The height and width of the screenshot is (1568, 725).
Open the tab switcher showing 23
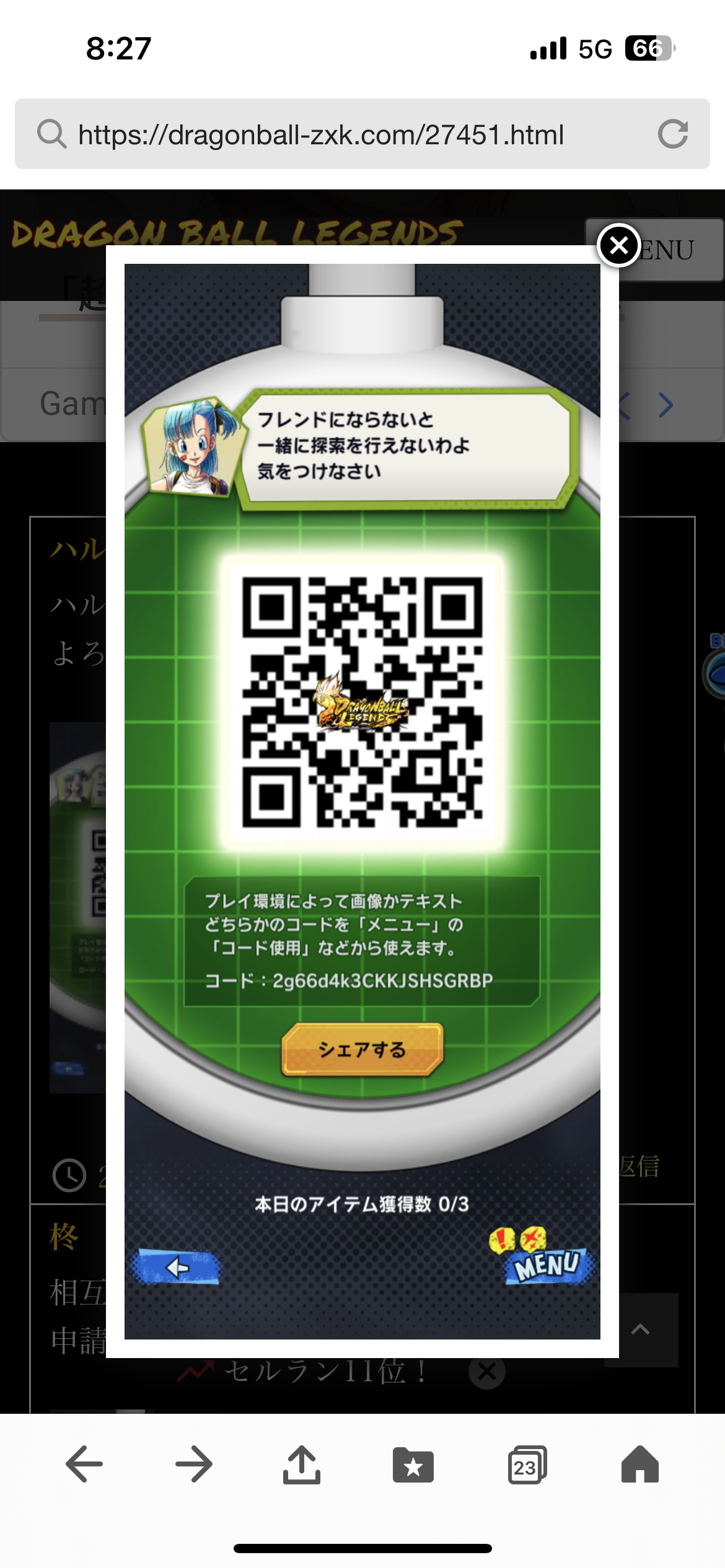point(527,1465)
